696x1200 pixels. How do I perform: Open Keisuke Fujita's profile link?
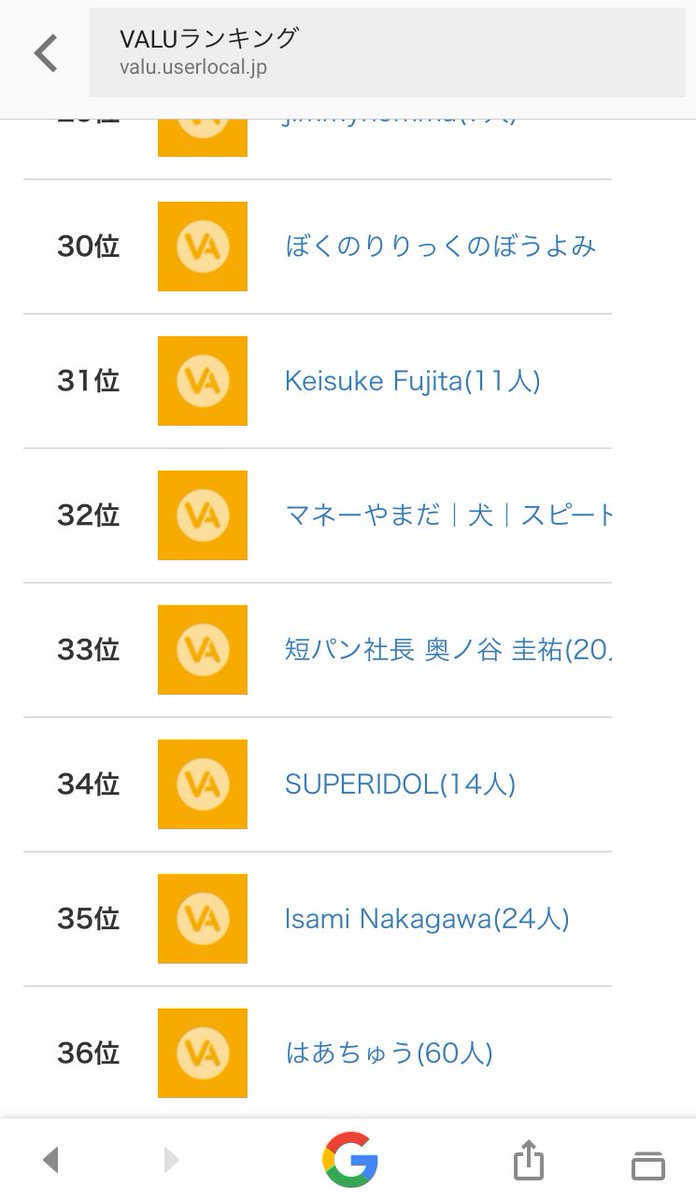pos(412,381)
